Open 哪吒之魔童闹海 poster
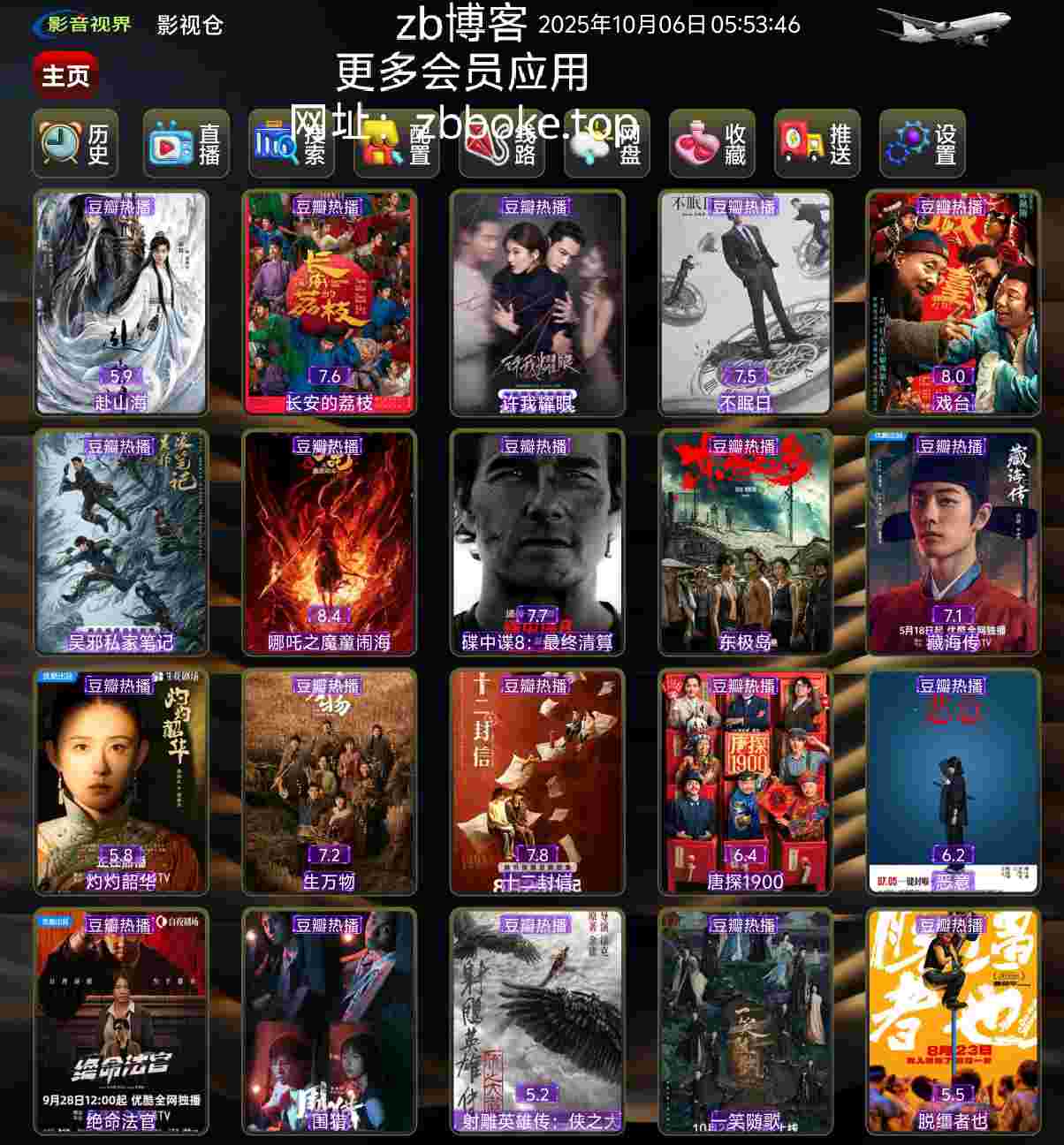This screenshot has width=1064, height=1145. 329,542
